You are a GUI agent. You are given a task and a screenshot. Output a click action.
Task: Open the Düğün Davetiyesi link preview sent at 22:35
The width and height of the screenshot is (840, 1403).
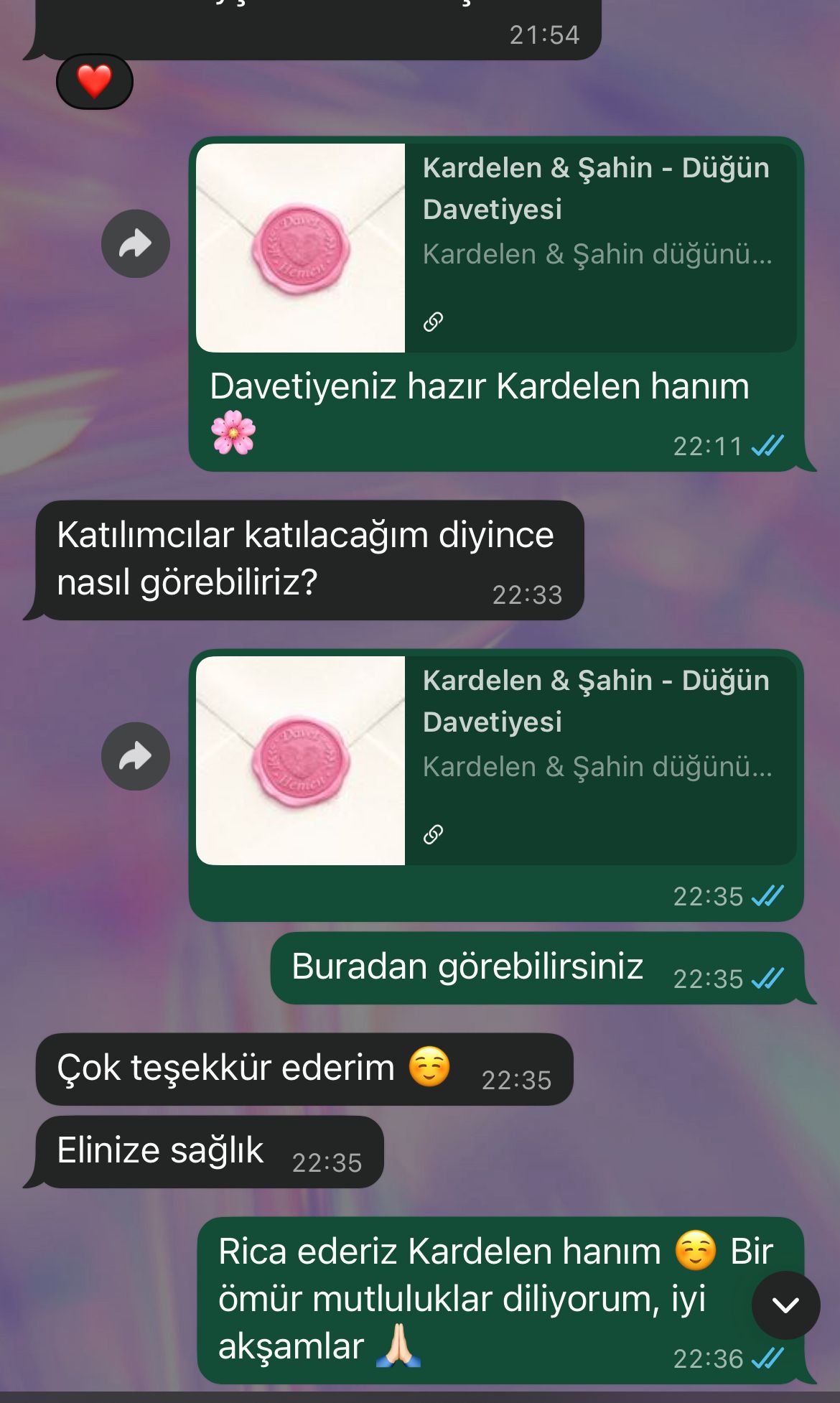495,760
